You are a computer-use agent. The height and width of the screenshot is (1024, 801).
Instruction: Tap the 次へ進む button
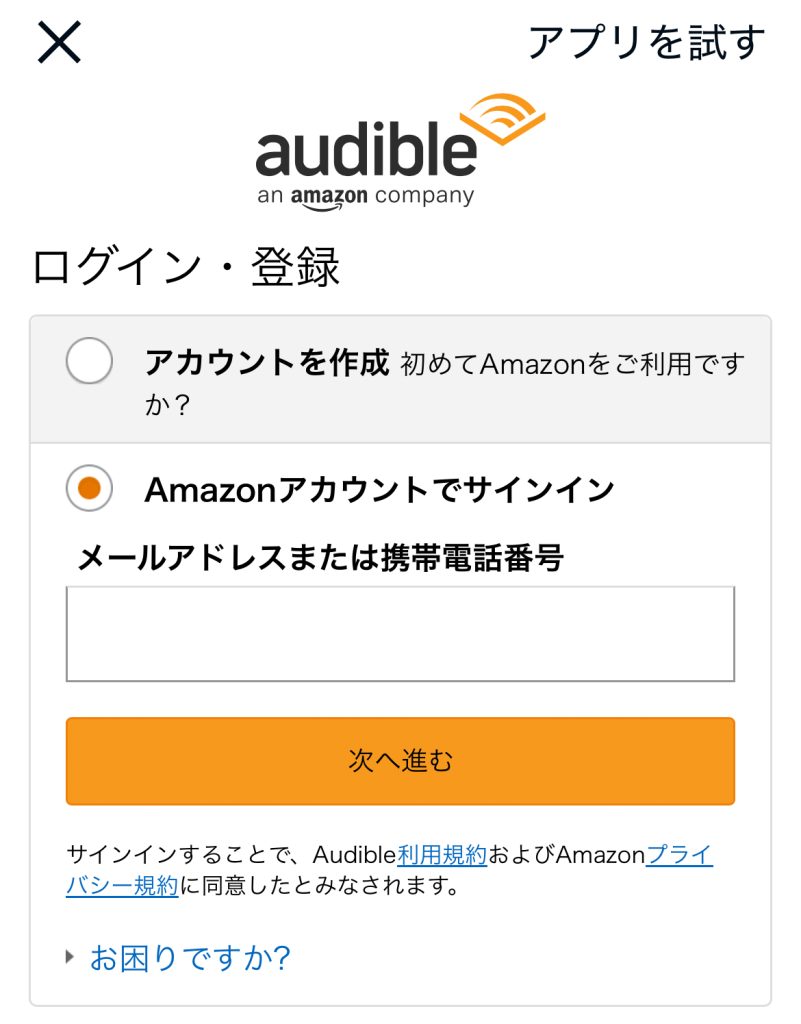tap(400, 761)
